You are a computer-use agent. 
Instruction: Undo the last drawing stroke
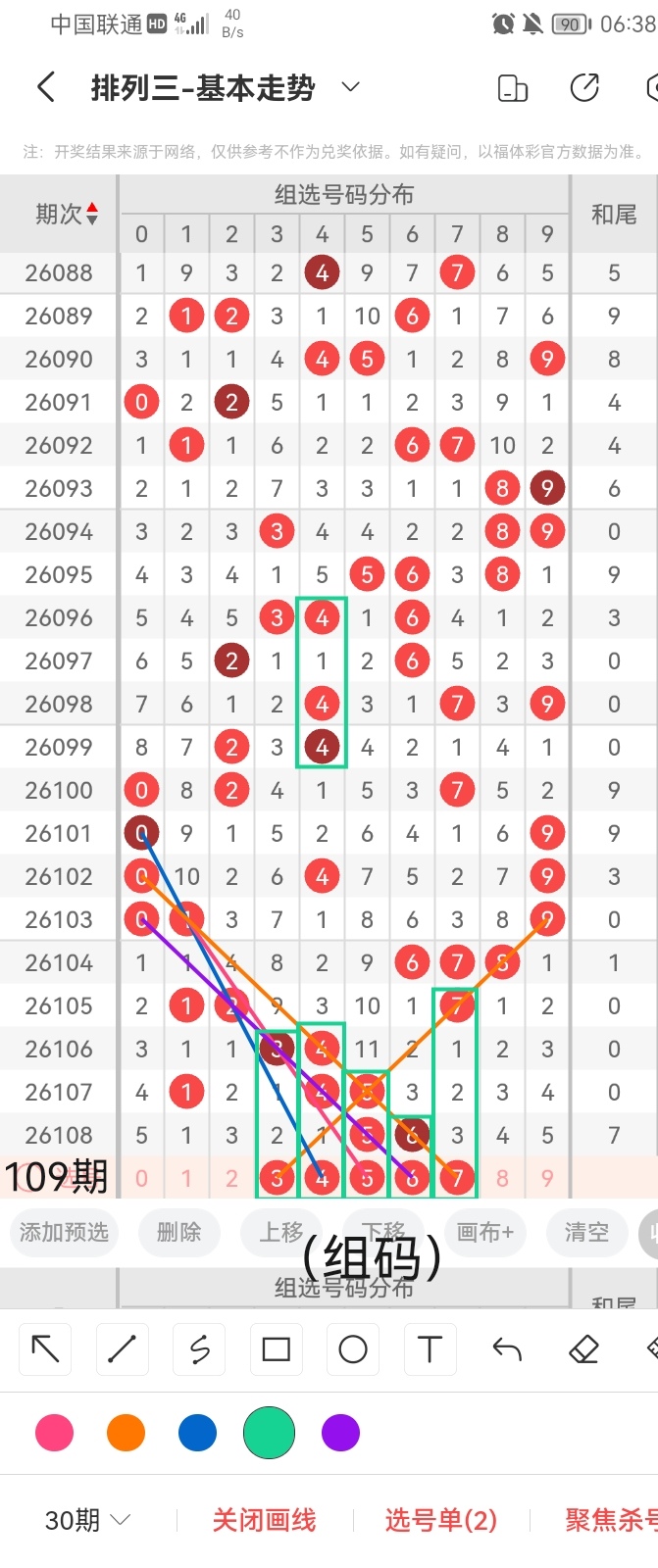[507, 1349]
